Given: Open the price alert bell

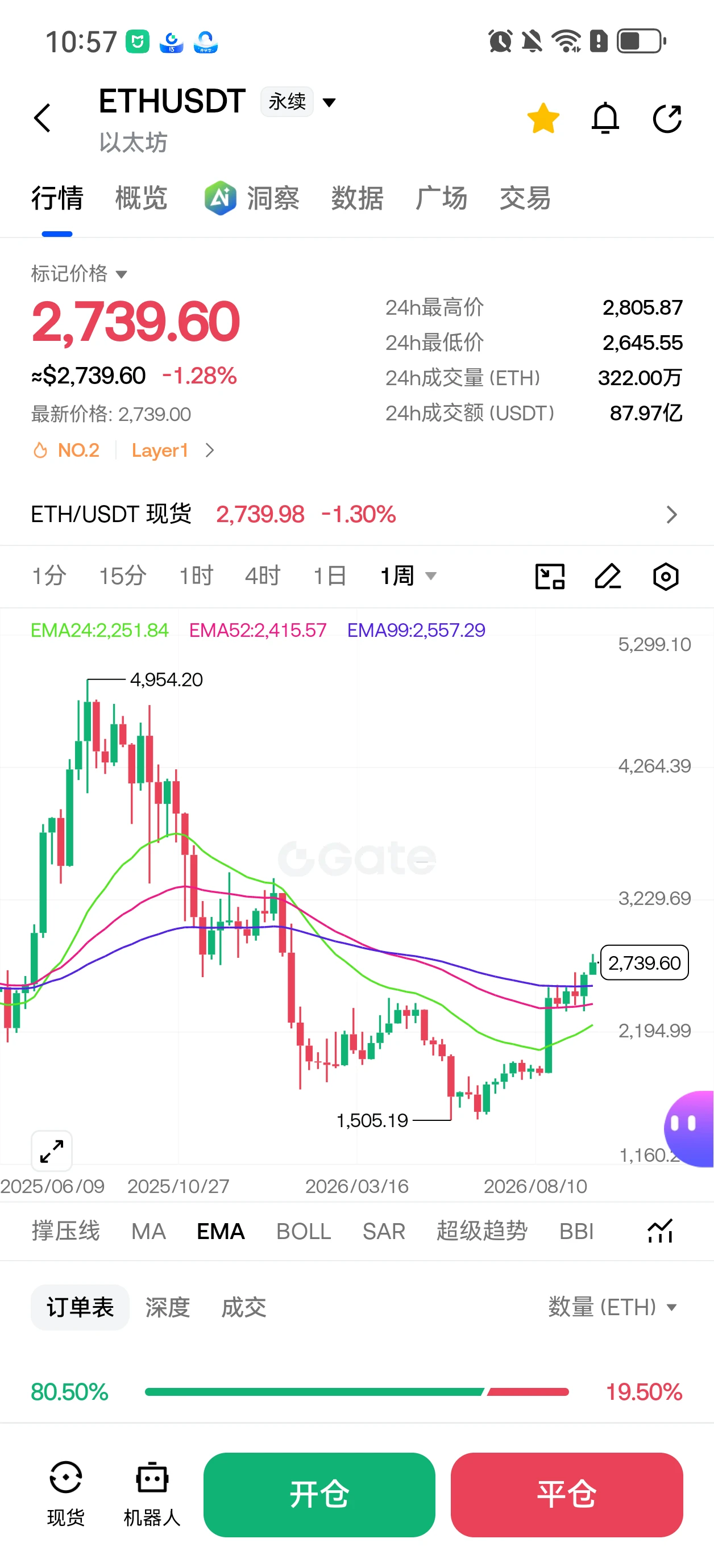Looking at the screenshot, I should click(x=605, y=118).
